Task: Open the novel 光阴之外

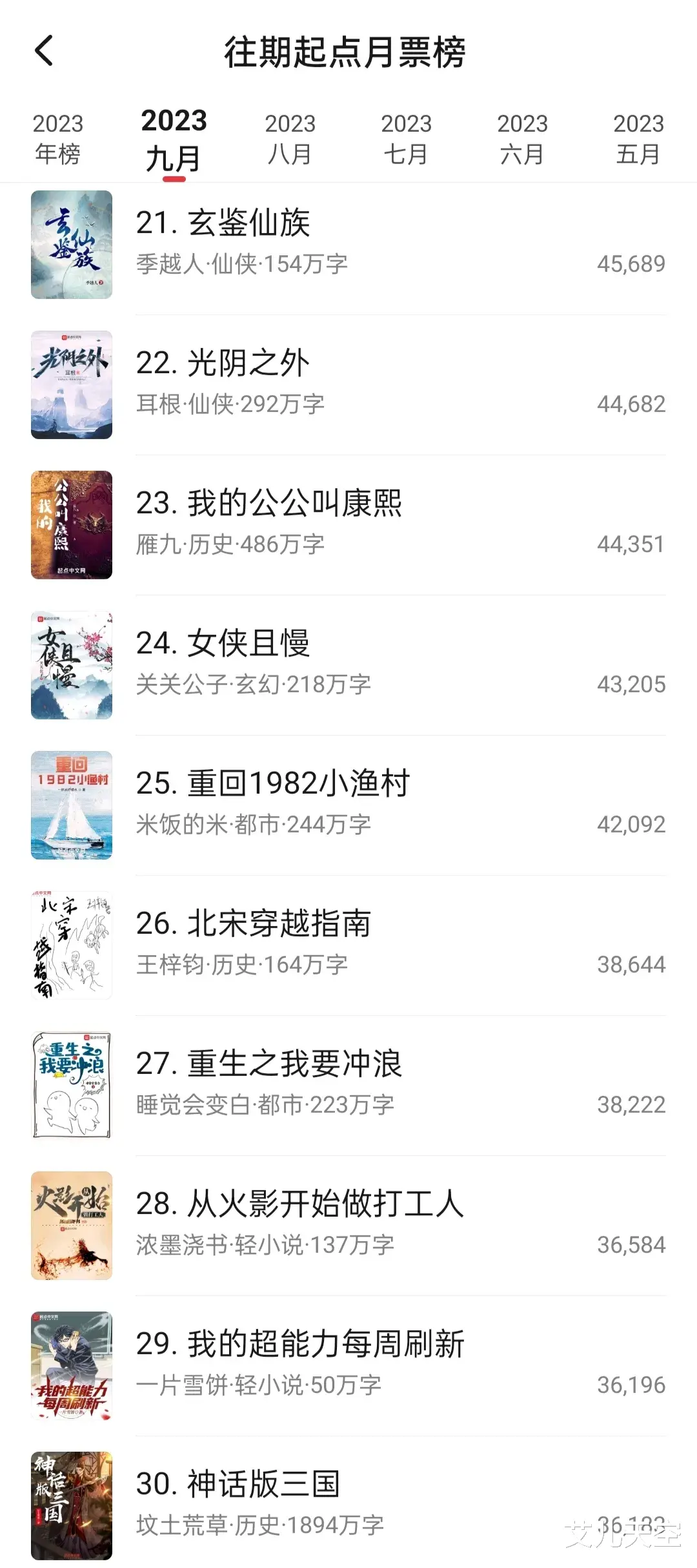Action: pyautogui.click(x=348, y=384)
